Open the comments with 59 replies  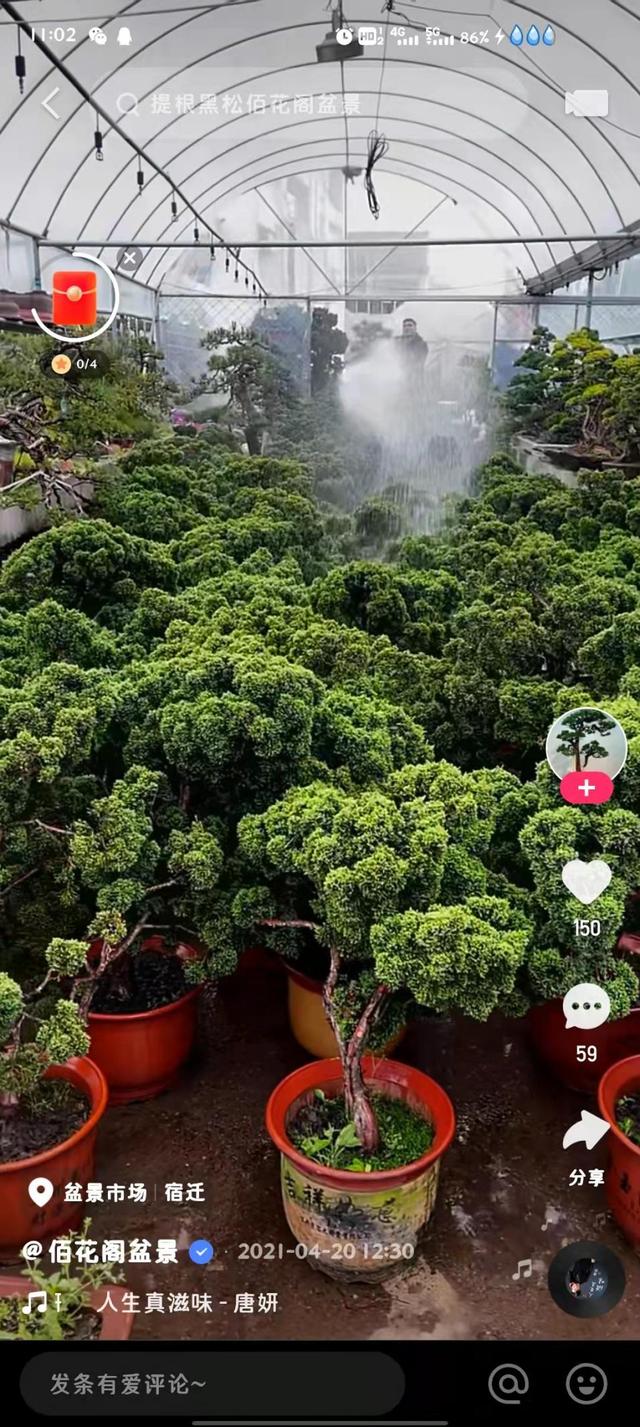pos(586,1008)
